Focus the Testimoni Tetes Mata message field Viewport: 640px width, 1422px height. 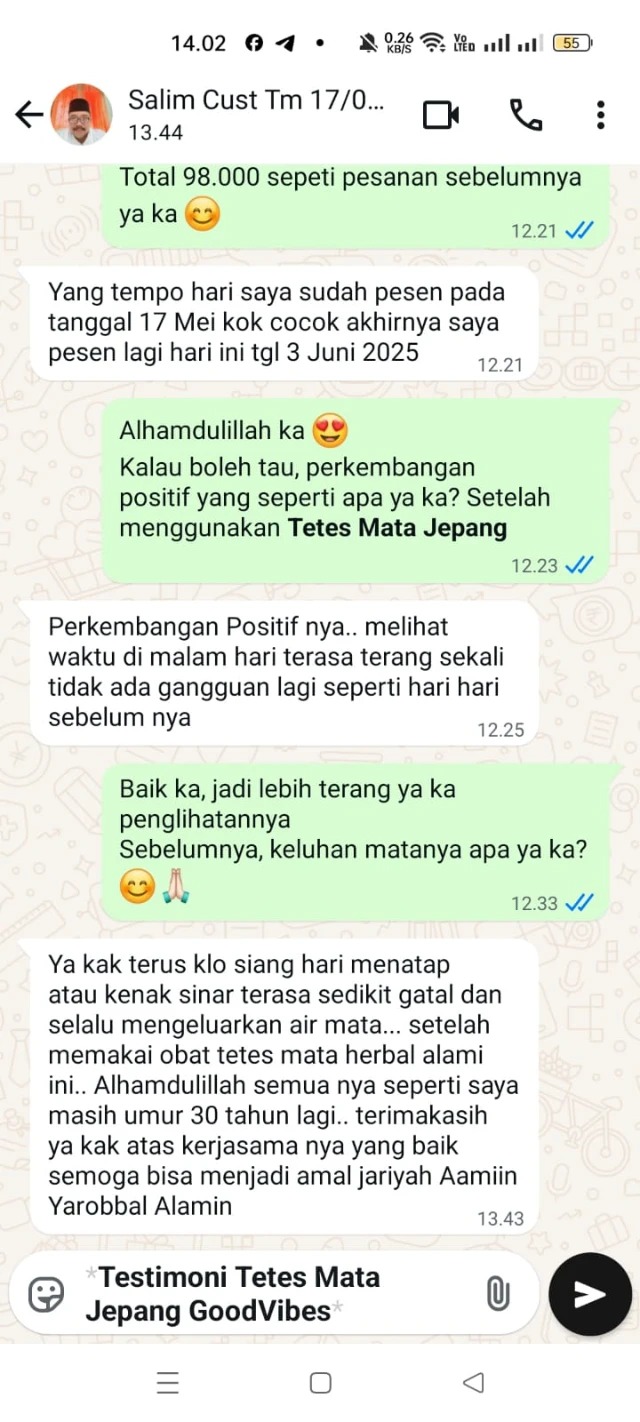(270, 1293)
